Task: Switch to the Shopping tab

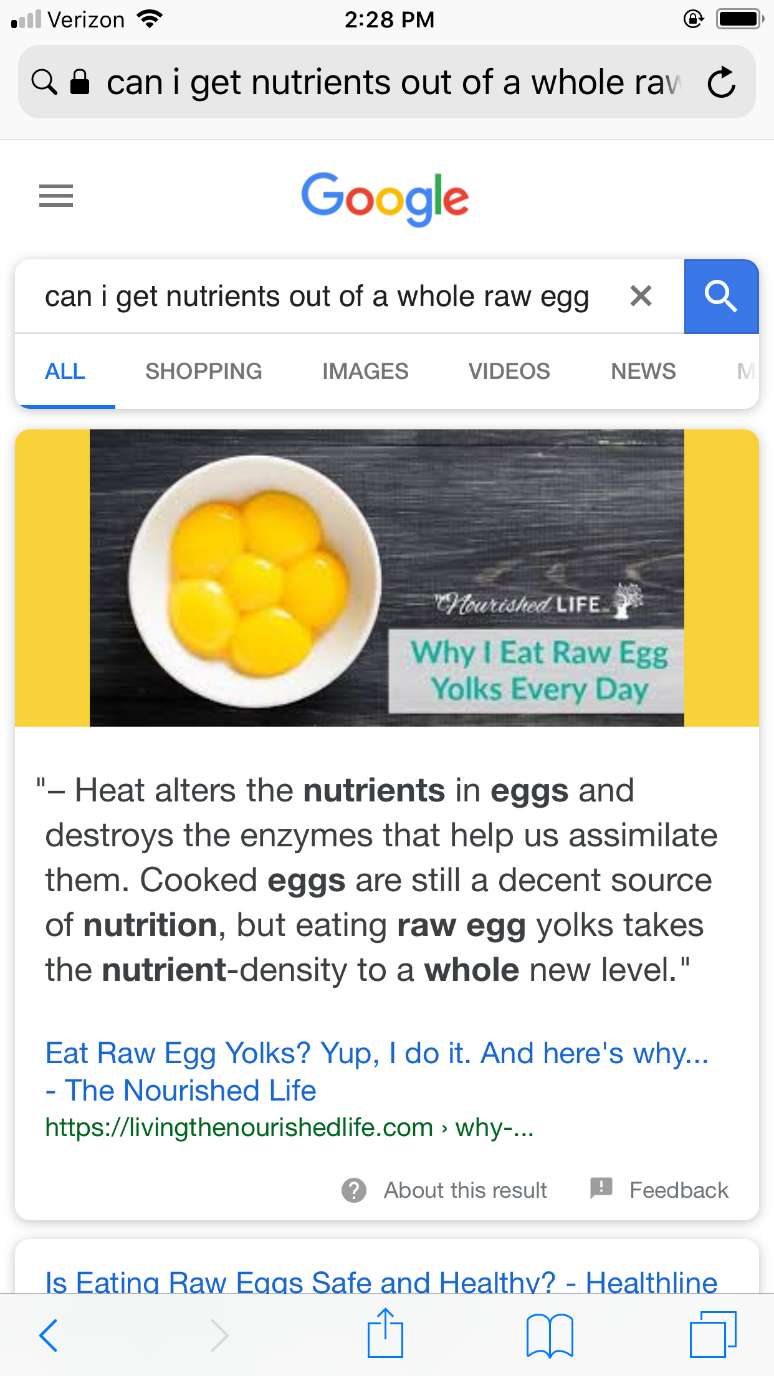Action: (x=203, y=371)
